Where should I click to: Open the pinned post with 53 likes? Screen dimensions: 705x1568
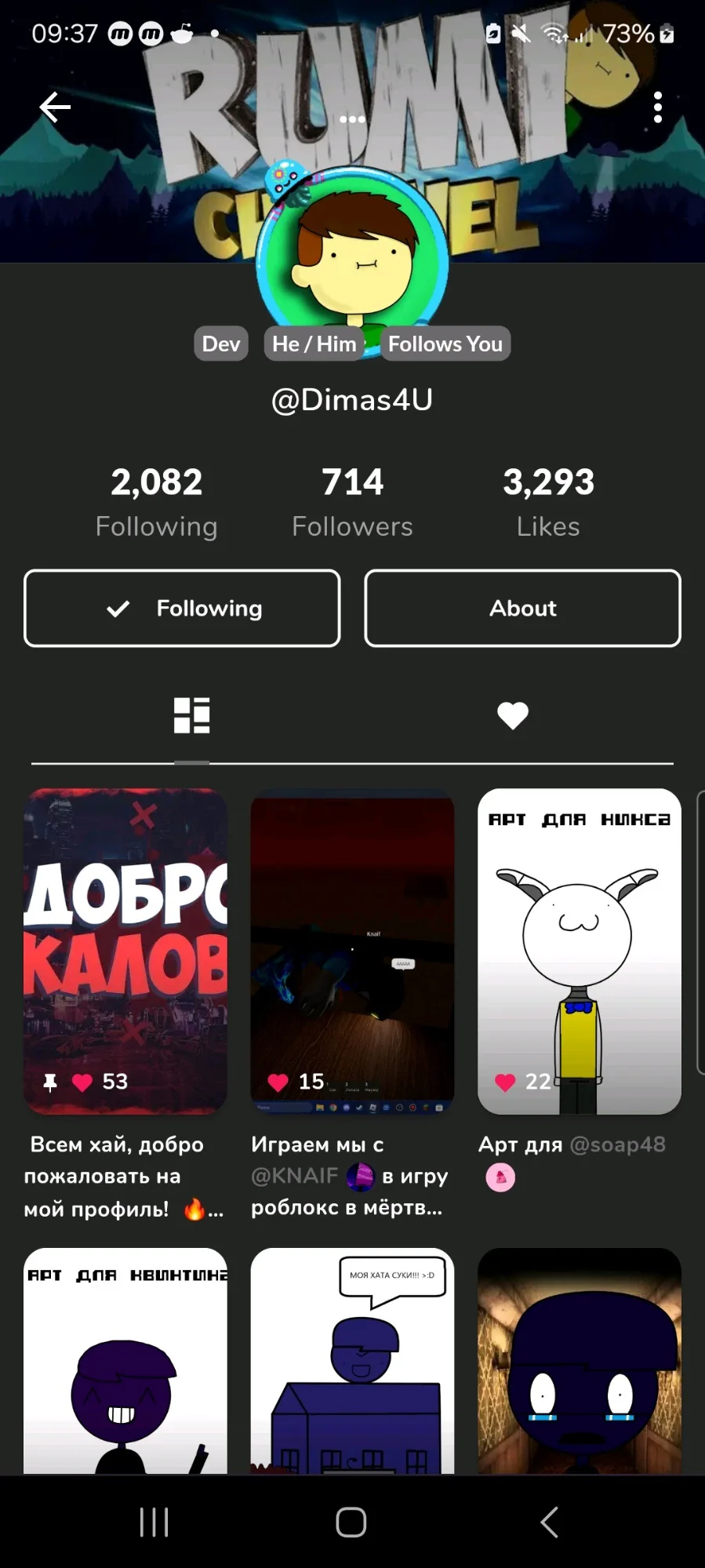click(x=125, y=951)
